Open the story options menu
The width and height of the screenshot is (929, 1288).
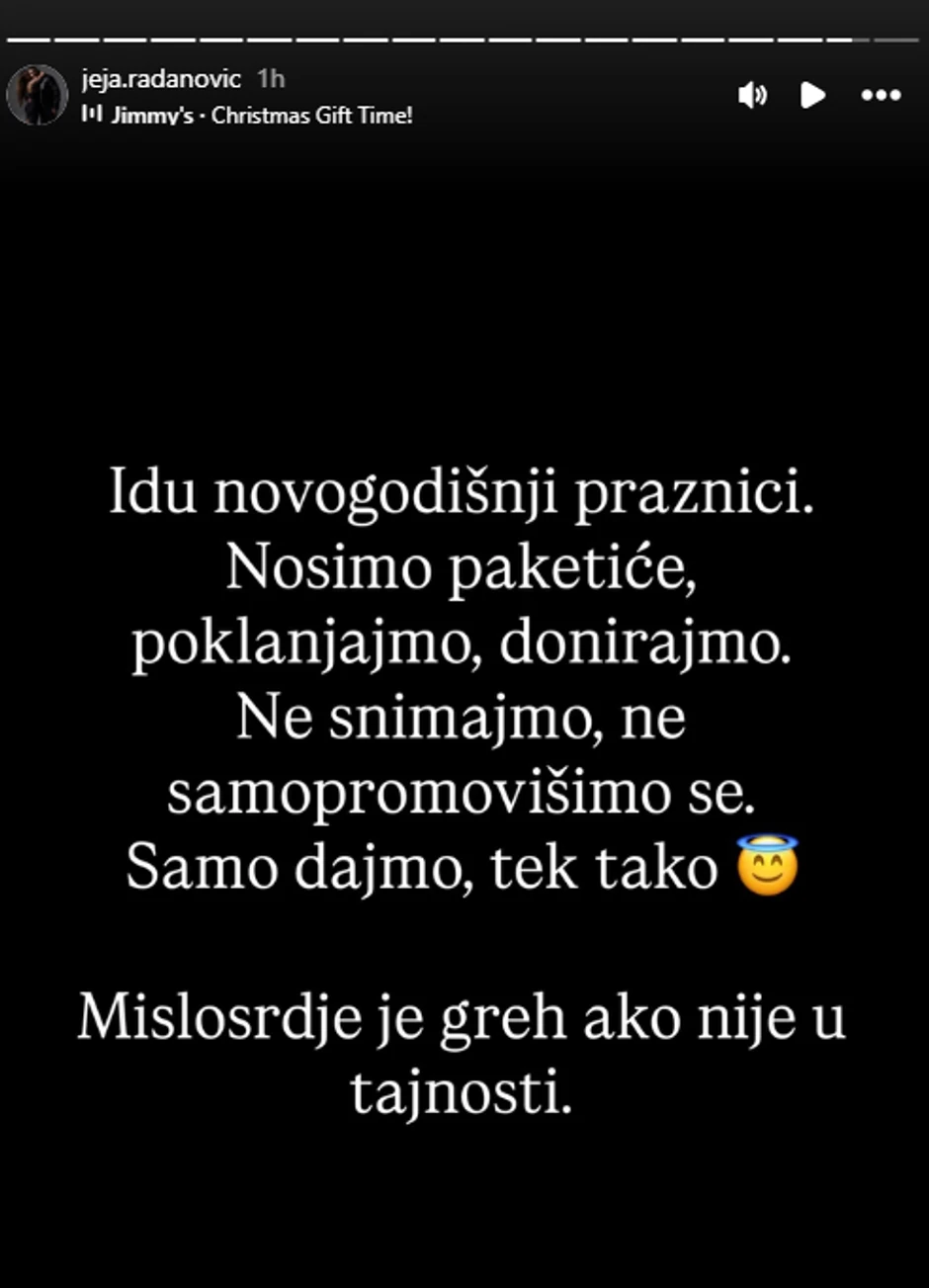point(881,96)
